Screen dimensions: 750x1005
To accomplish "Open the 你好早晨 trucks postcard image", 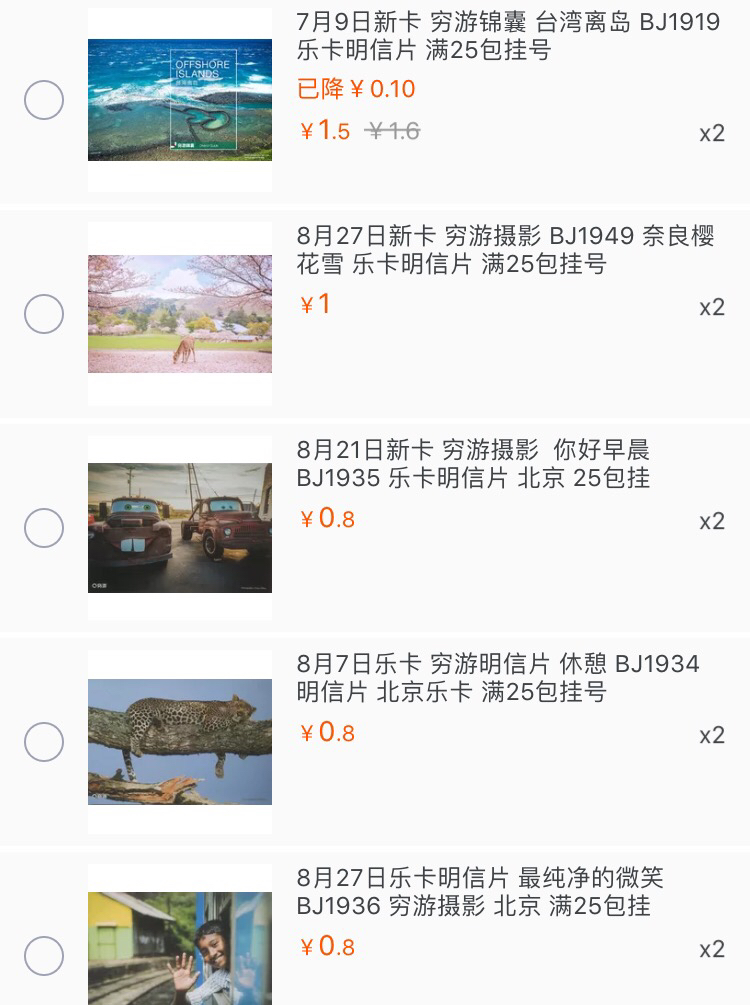I will (180, 528).
